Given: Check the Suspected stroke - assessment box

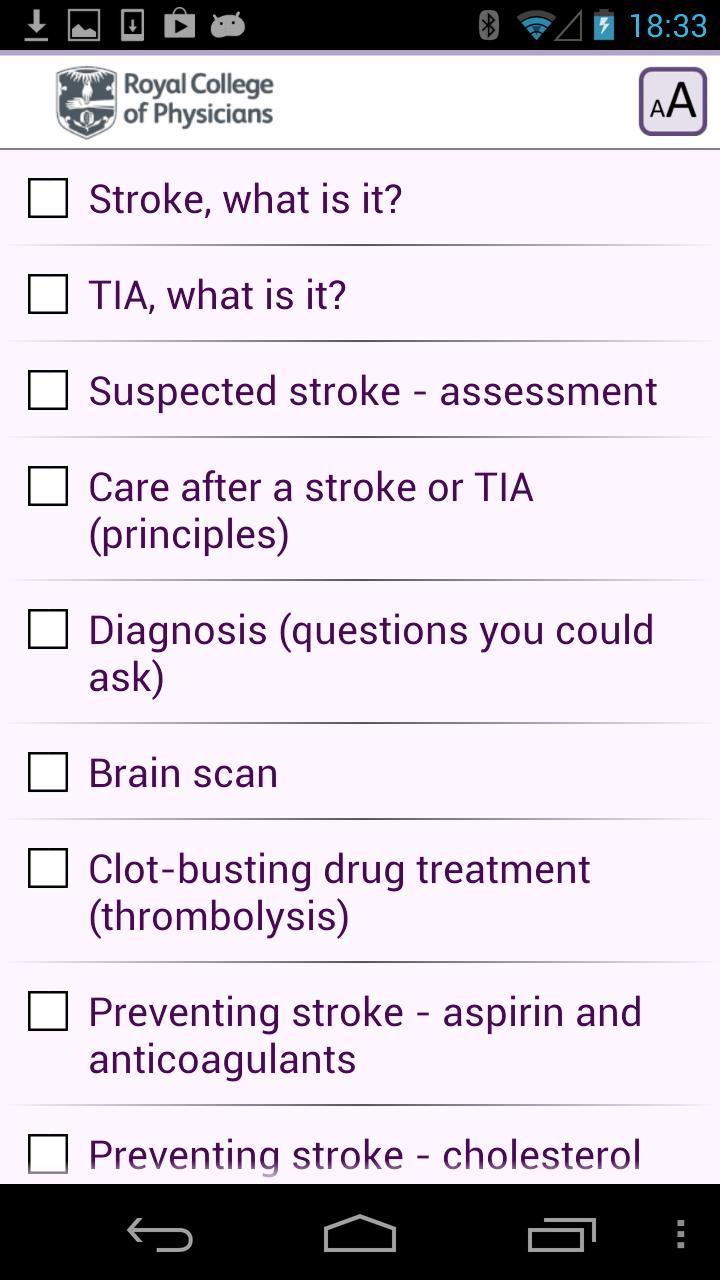Looking at the screenshot, I should (x=47, y=390).
